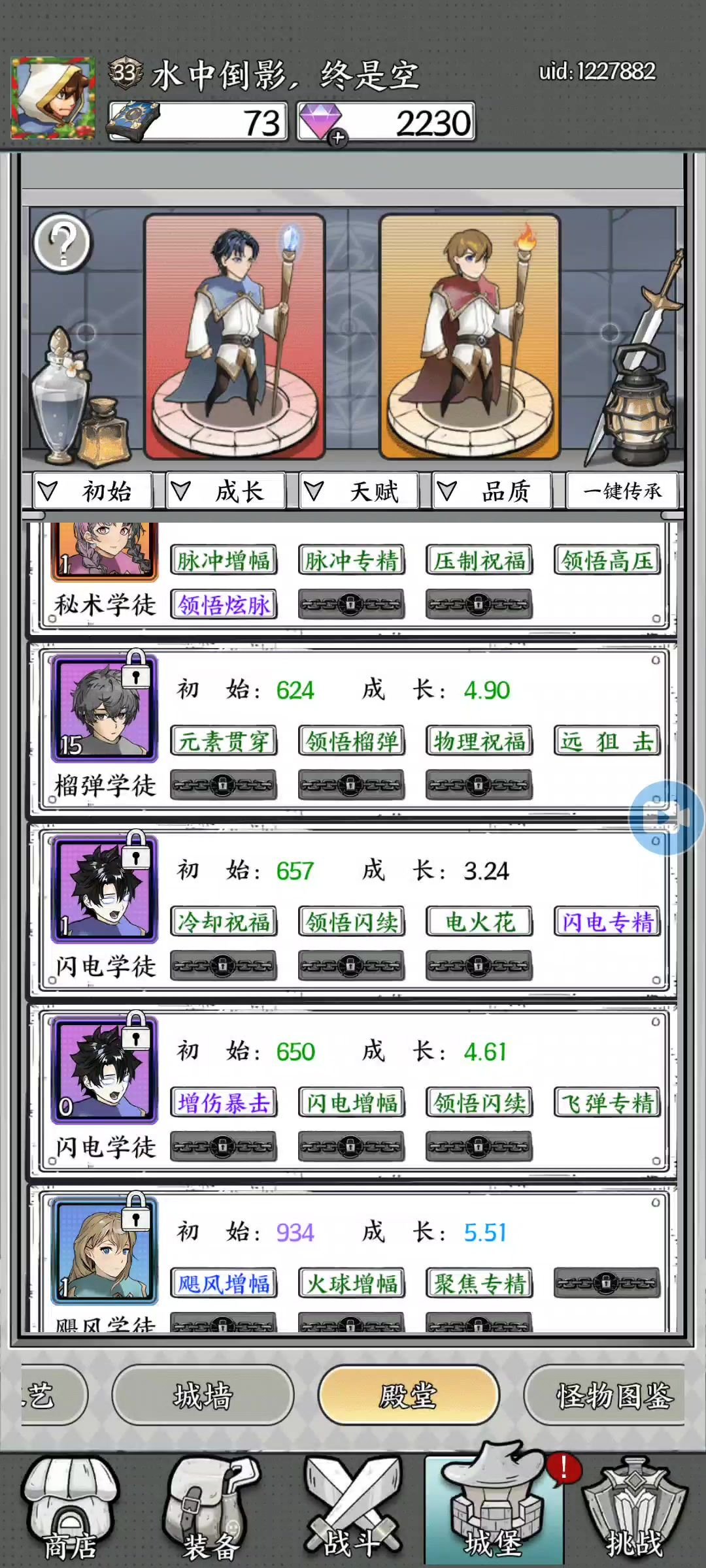Select the blue-caped mage card

(235, 336)
